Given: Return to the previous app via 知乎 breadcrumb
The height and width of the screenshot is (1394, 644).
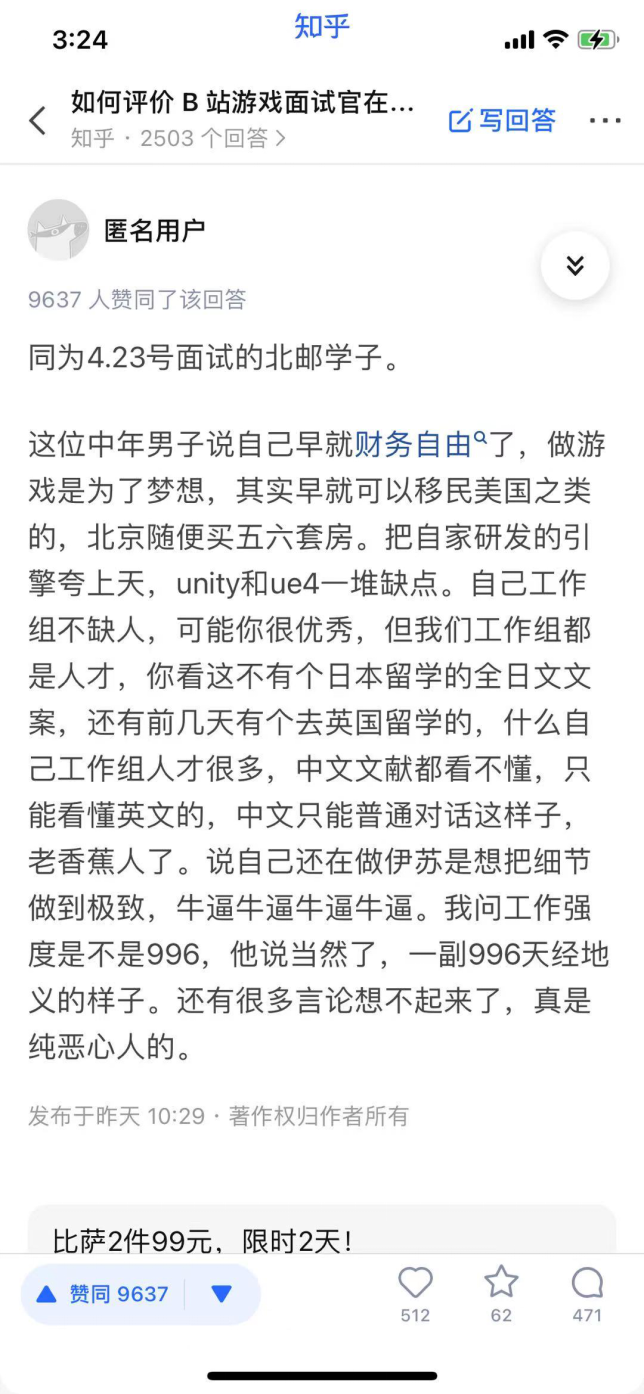Looking at the screenshot, I should [321, 27].
